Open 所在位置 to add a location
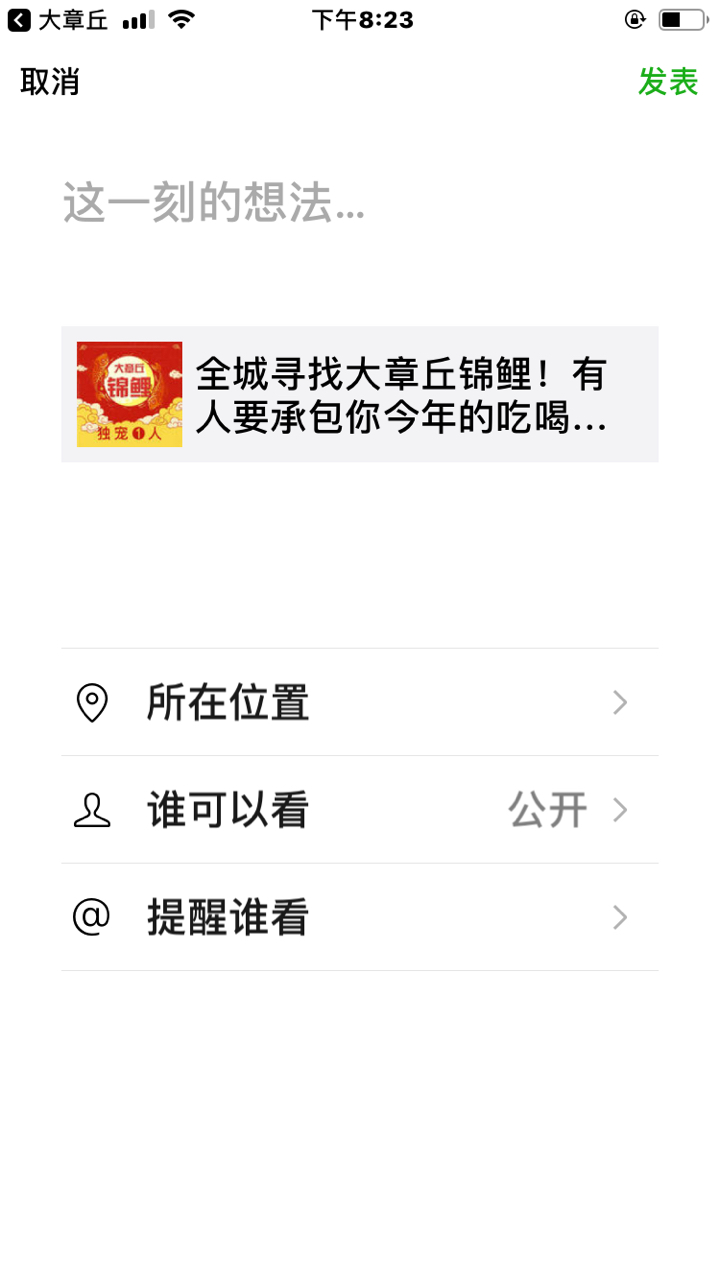Image resolution: width=720 pixels, height=1280 pixels. pos(360,703)
